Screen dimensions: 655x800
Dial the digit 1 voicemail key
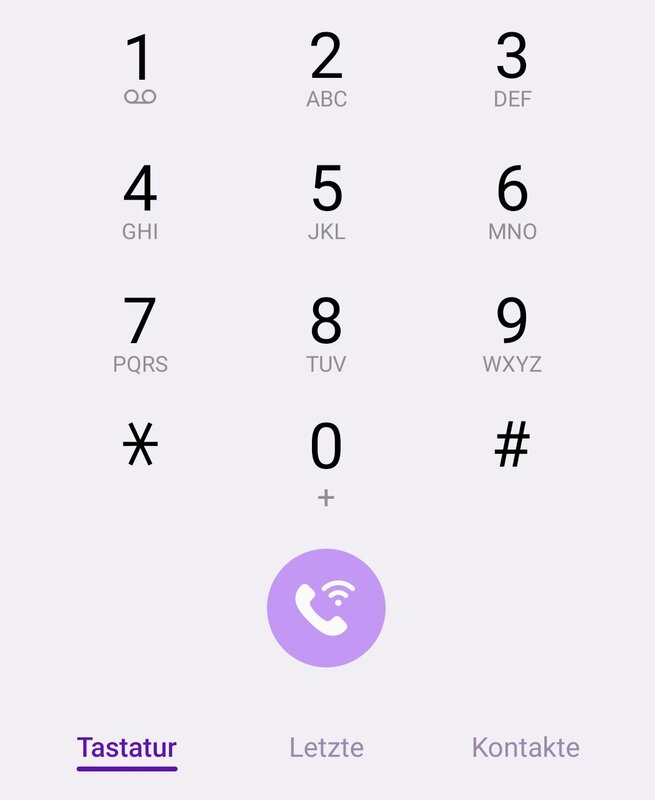click(140, 68)
